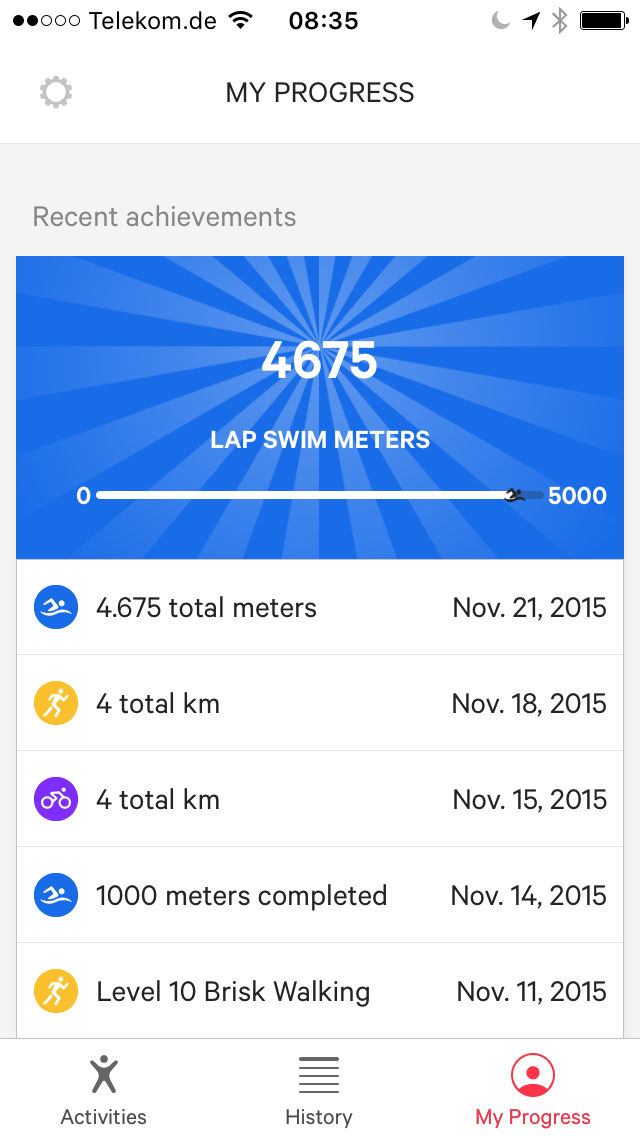Screen dimensions: 640x1136
Task: View the 1000 meters completed achievement
Action: click(x=320, y=895)
